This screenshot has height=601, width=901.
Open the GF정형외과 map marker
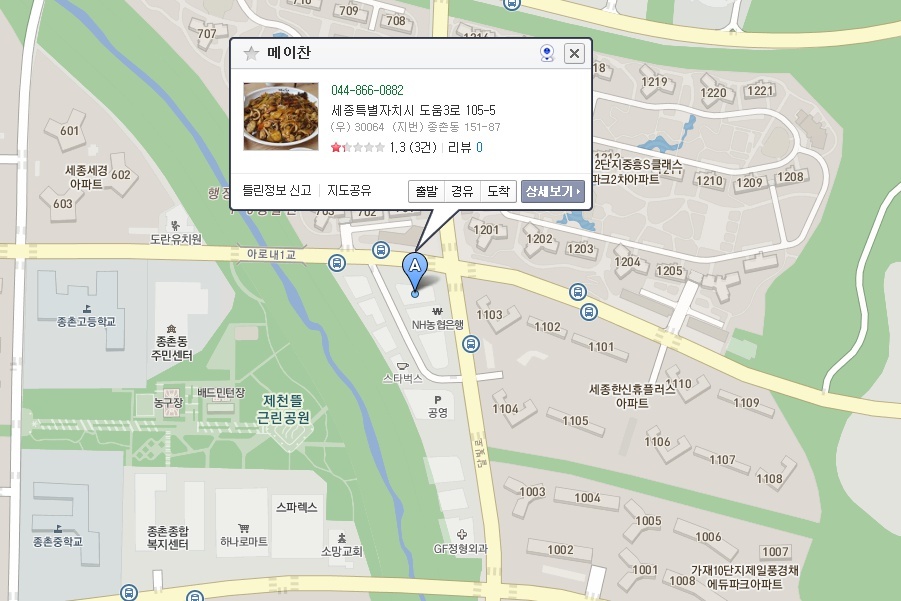[461, 542]
